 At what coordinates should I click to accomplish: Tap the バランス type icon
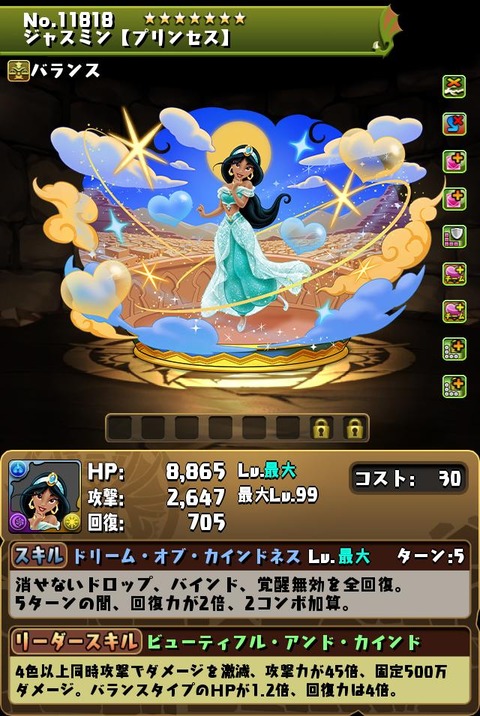pos(19,71)
